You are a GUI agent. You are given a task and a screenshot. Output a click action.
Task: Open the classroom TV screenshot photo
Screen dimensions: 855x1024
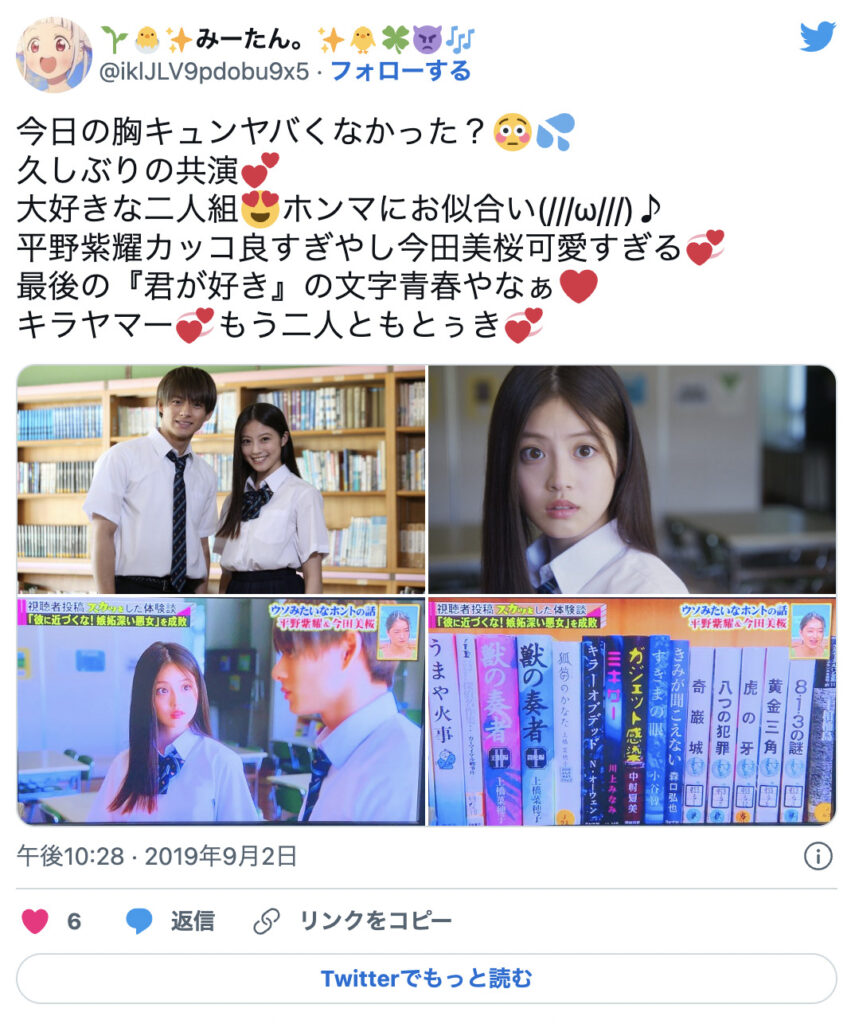pos(221,711)
